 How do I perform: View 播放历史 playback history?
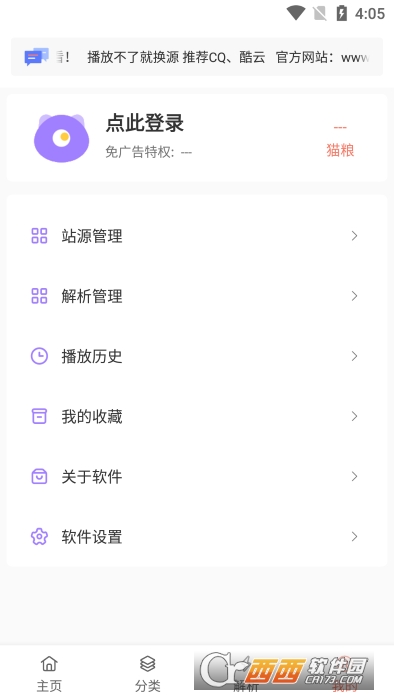coord(197,356)
